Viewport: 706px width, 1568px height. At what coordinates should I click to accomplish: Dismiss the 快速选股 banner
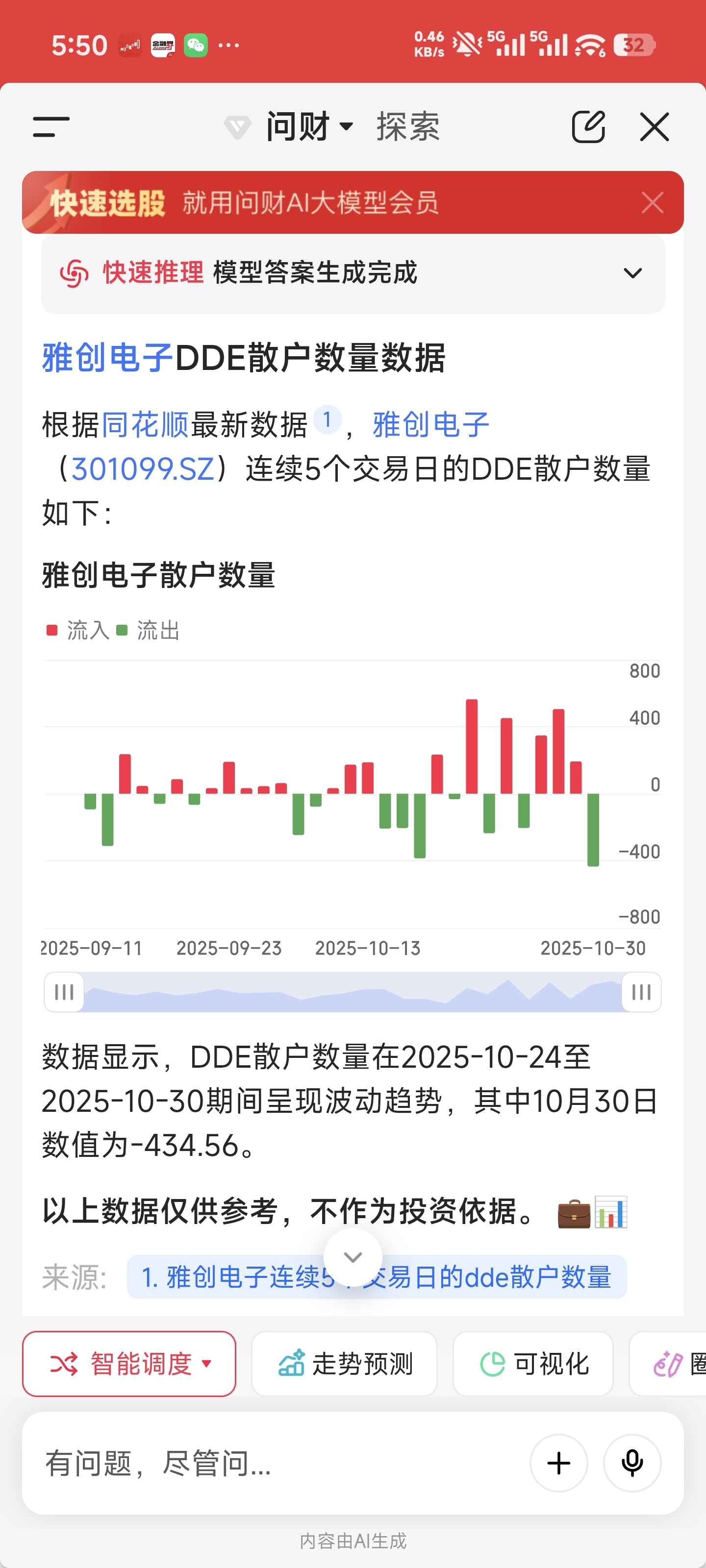click(652, 203)
